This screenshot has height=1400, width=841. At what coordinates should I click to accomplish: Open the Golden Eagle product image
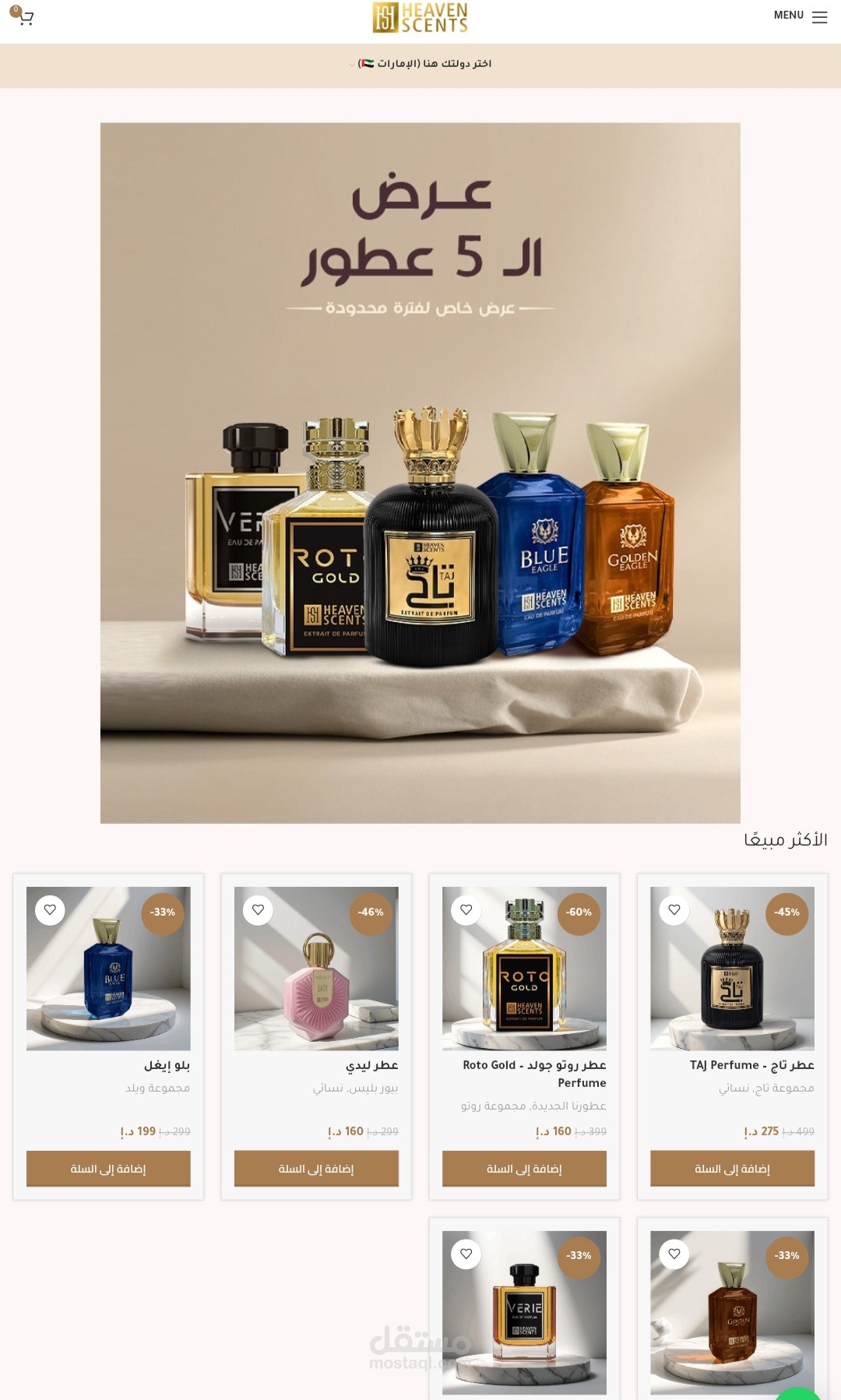click(733, 1313)
